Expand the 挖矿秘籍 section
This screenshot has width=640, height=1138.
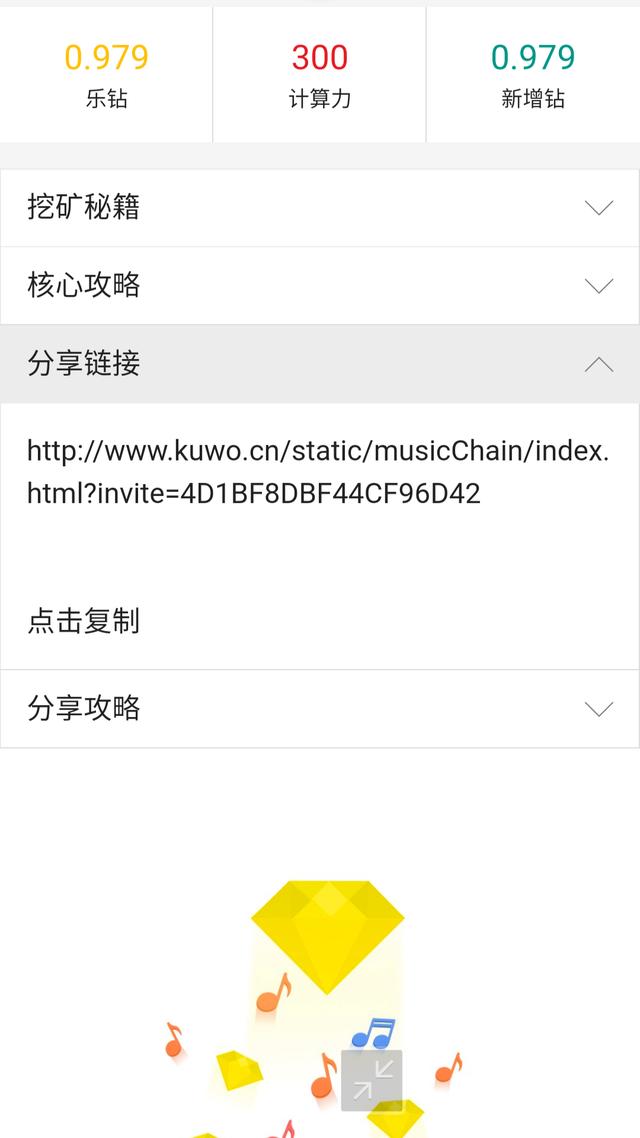point(319,208)
